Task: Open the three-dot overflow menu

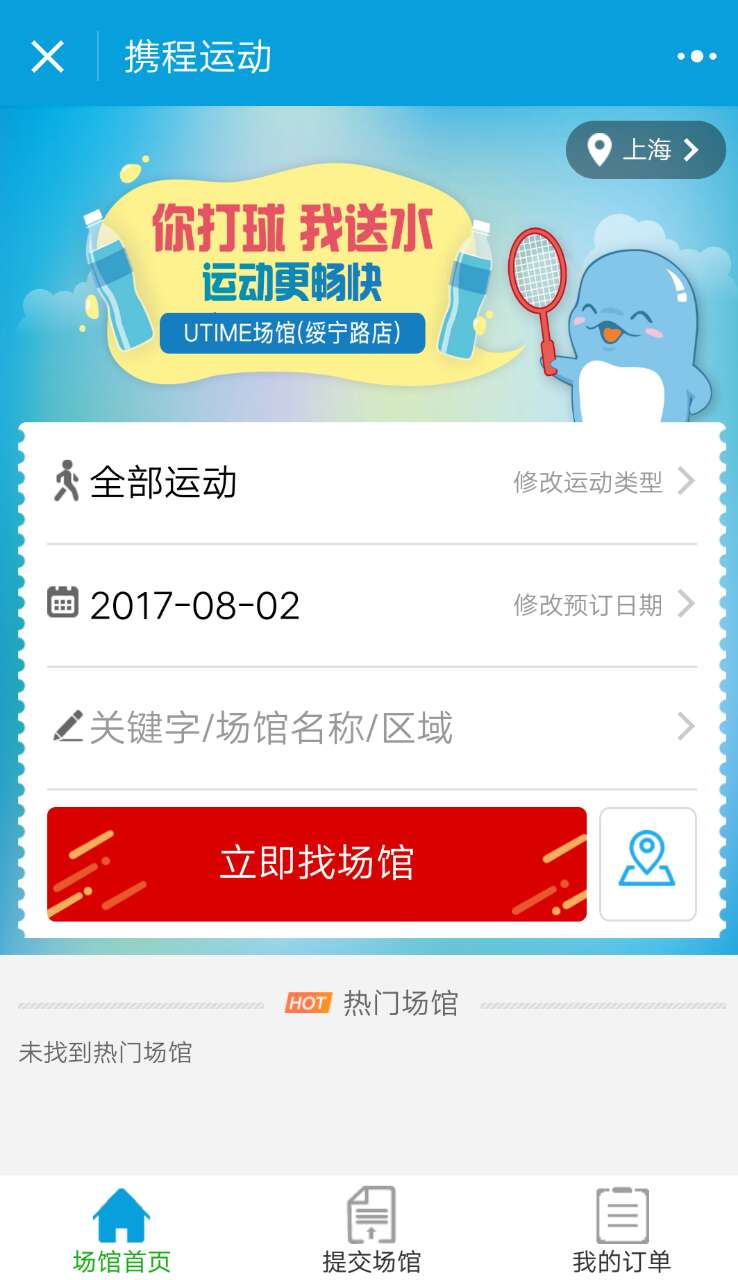Action: [x=697, y=57]
